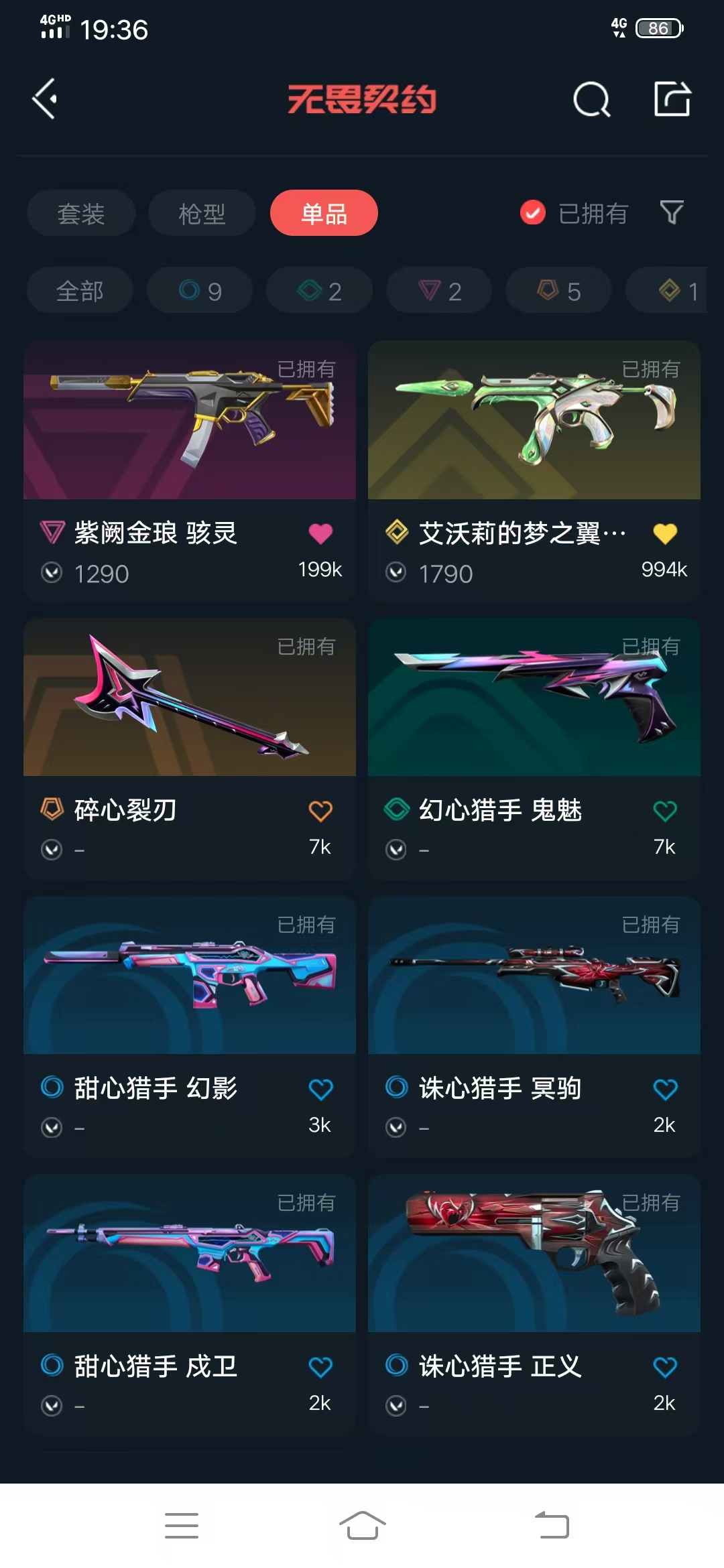Viewport: 724px width, 1568px height.
Task: Like the 幻心猎手 鬼魅 skin
Action: point(665,811)
